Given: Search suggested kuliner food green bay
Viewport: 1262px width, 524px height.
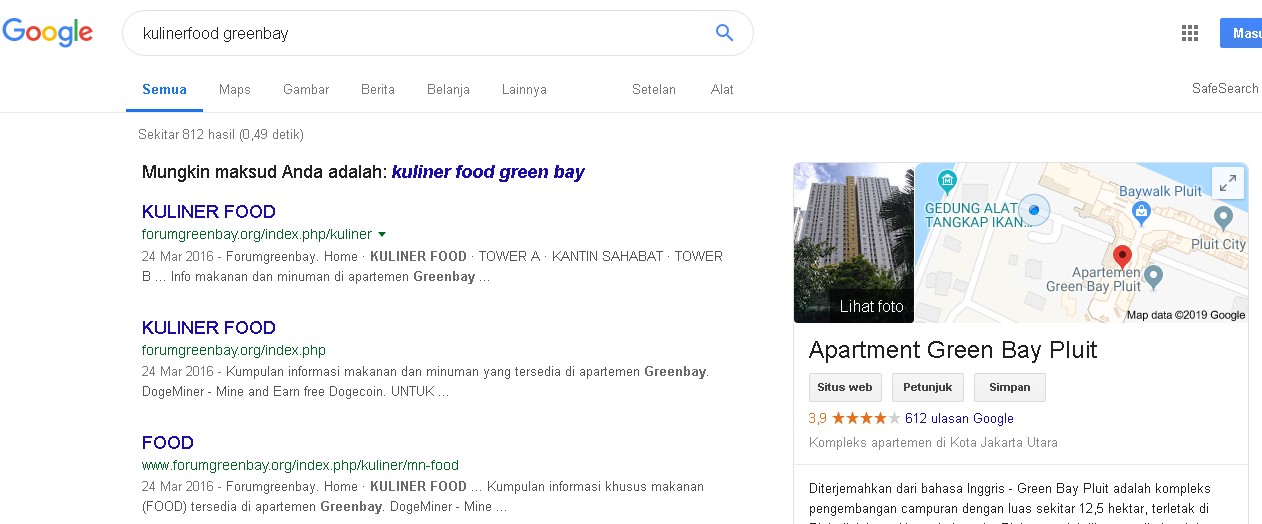Looking at the screenshot, I should click(488, 172).
